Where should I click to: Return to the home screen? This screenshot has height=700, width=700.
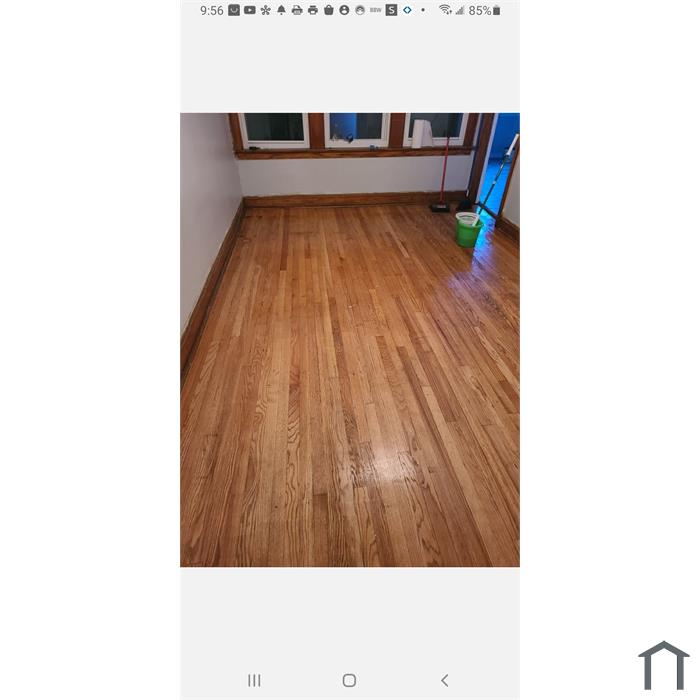click(349, 680)
